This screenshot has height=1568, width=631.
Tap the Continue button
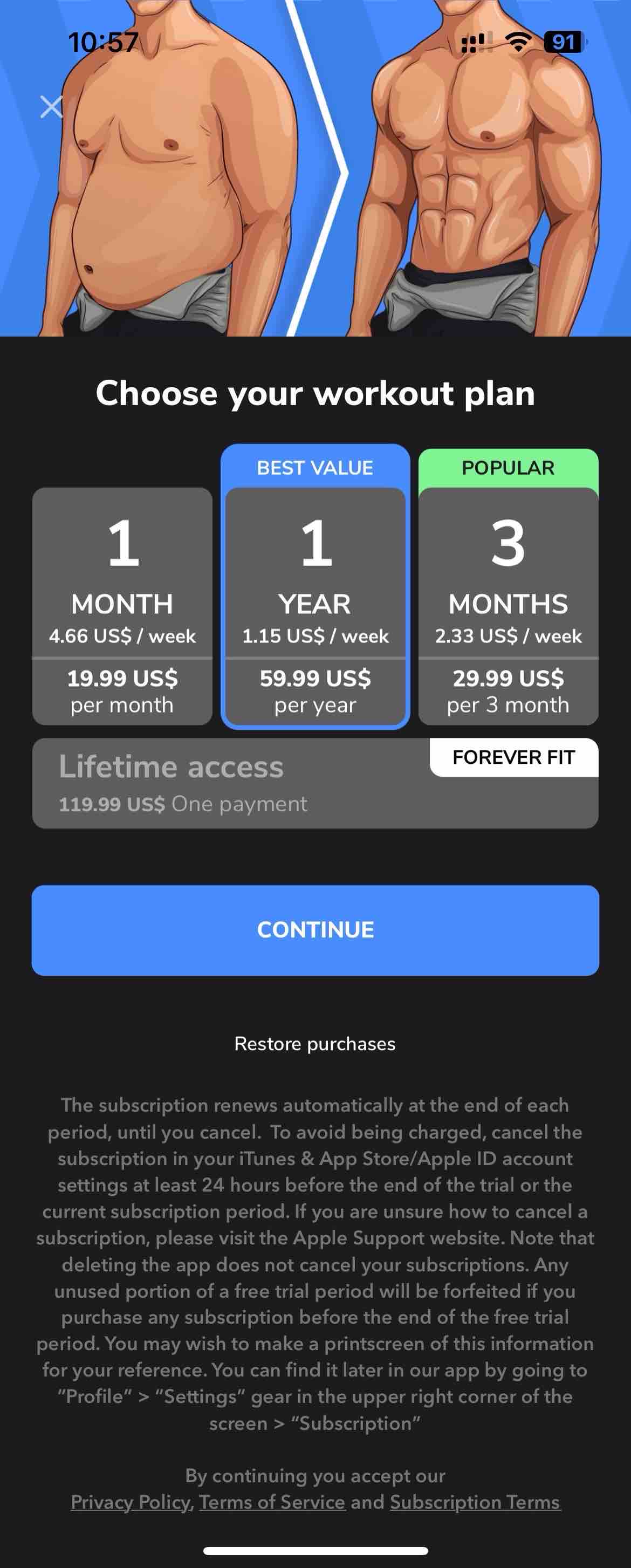tap(315, 929)
